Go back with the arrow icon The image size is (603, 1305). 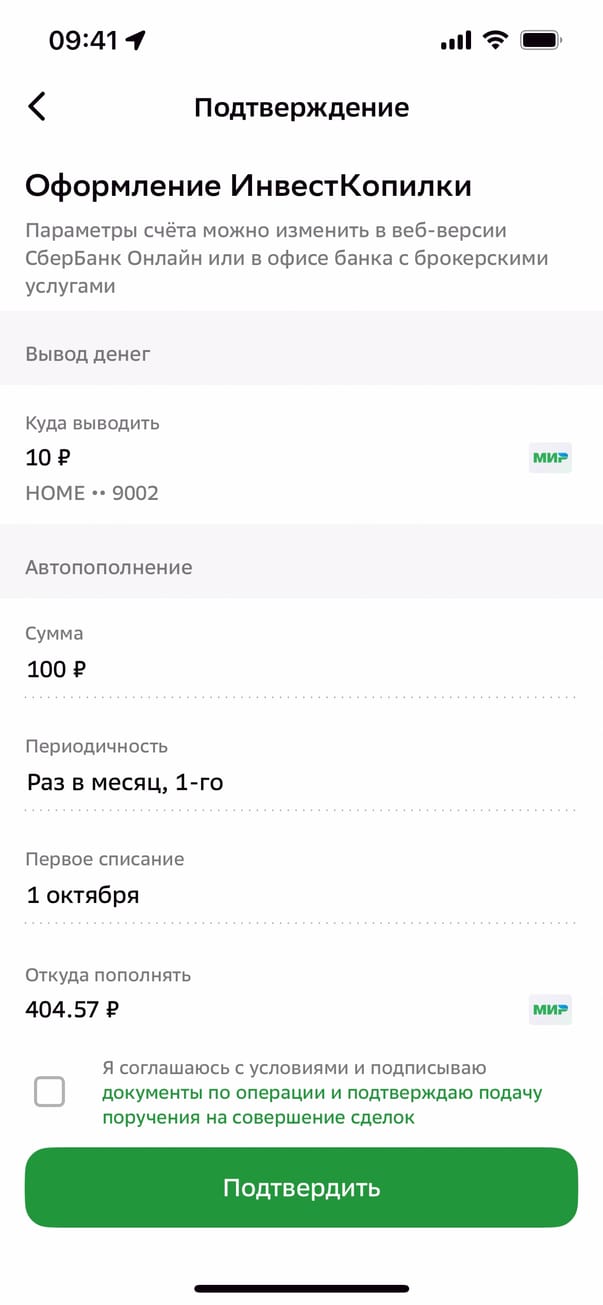[x=37, y=107]
